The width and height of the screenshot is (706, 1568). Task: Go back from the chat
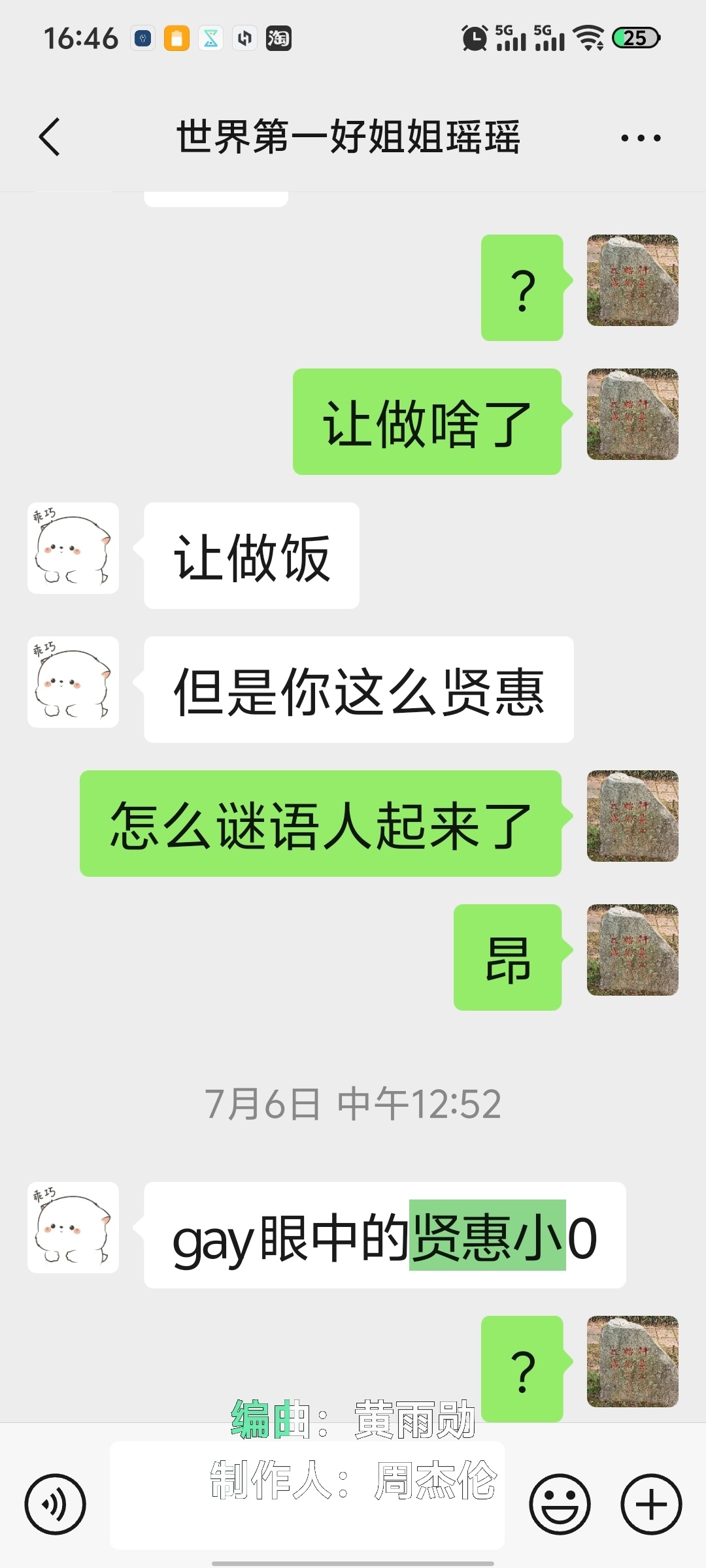(50, 137)
